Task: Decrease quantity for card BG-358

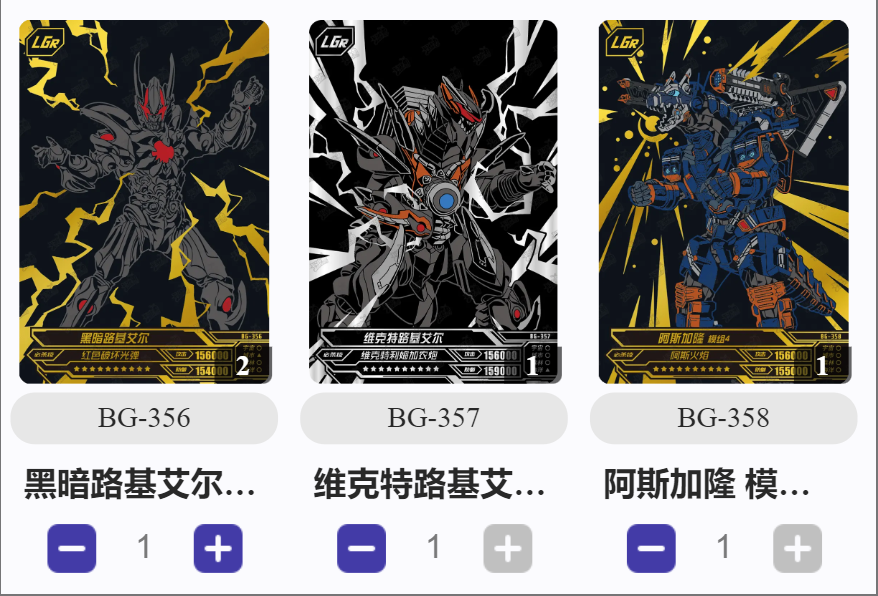Action: point(651,548)
